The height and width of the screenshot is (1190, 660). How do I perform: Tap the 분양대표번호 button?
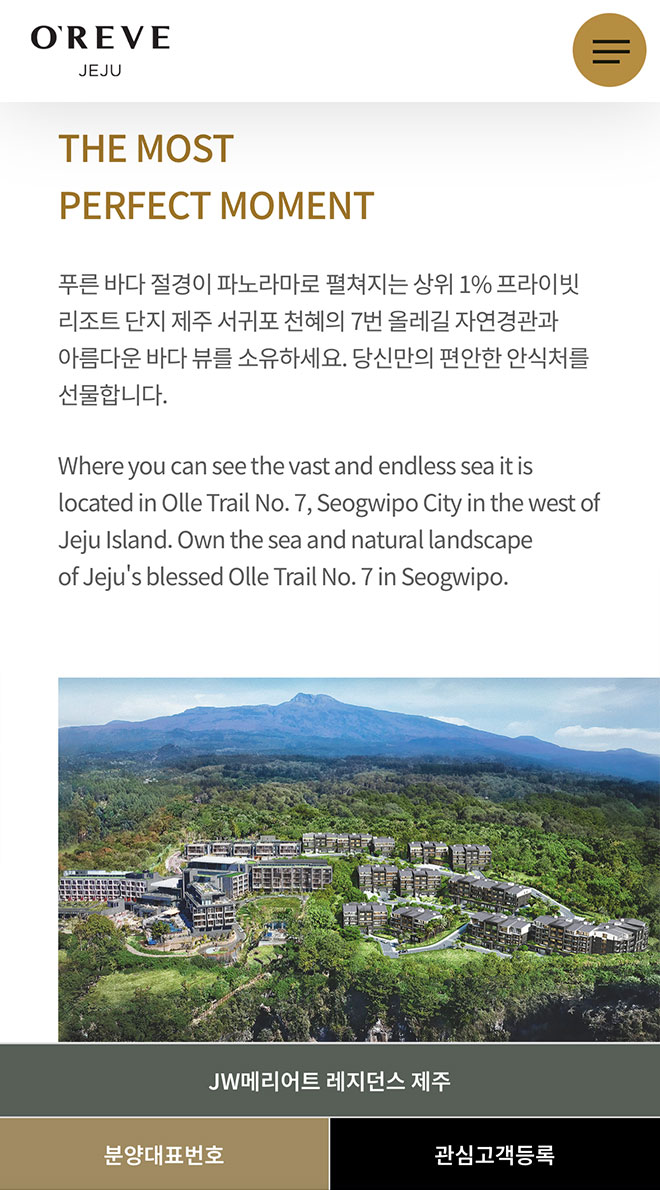(164, 1155)
